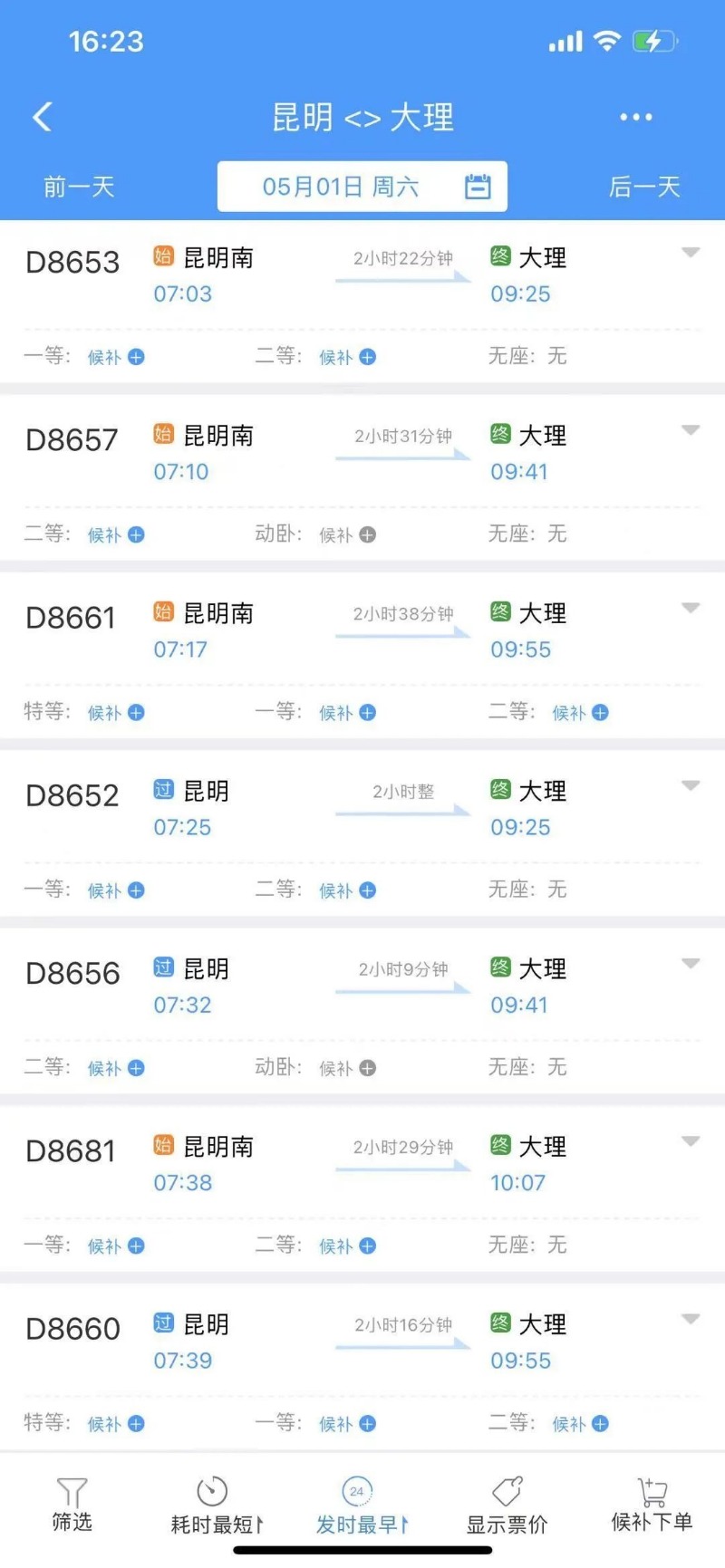Select 候补 for 动卧 on D8656

(x=347, y=1069)
